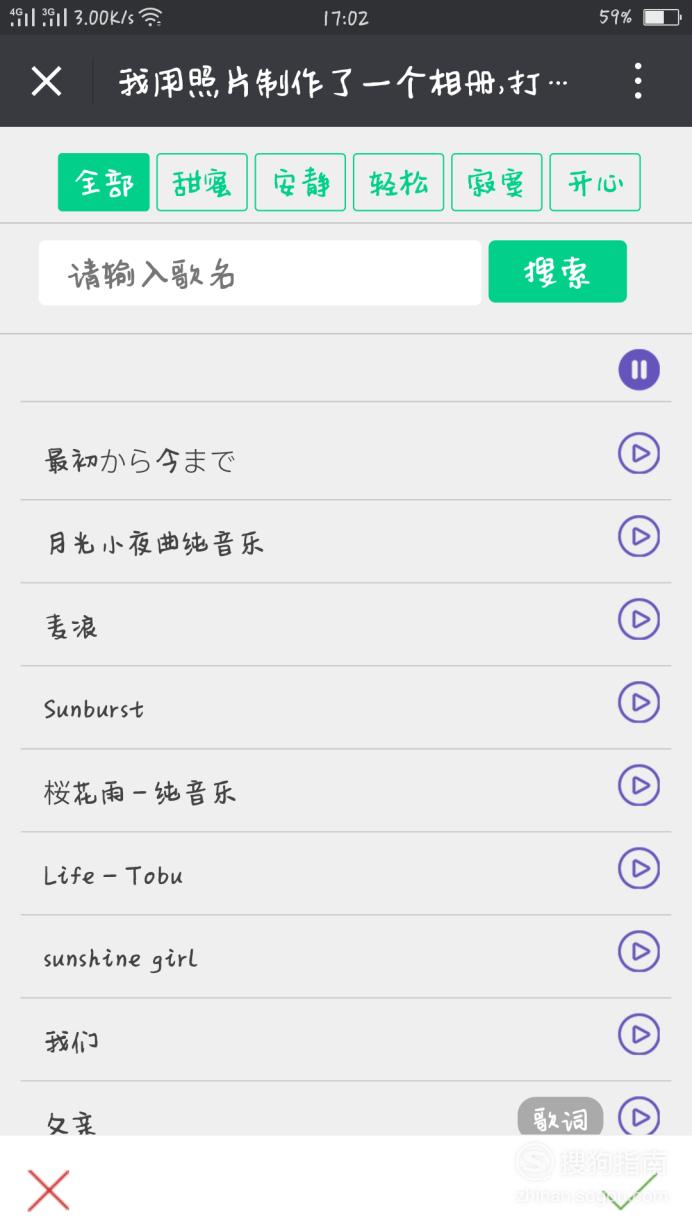The width and height of the screenshot is (692, 1230).
Task: Play Life - Tobu
Action: [x=639, y=868]
